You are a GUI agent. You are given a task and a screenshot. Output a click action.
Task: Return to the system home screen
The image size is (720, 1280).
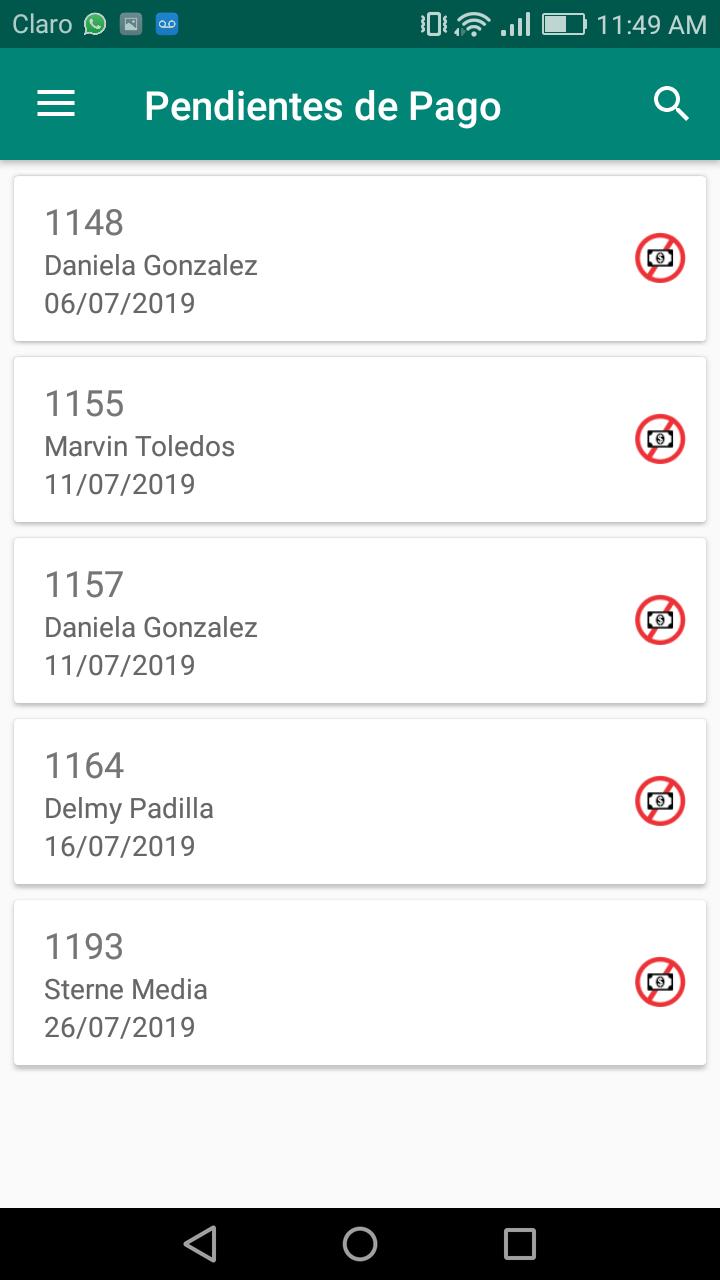(360, 1244)
